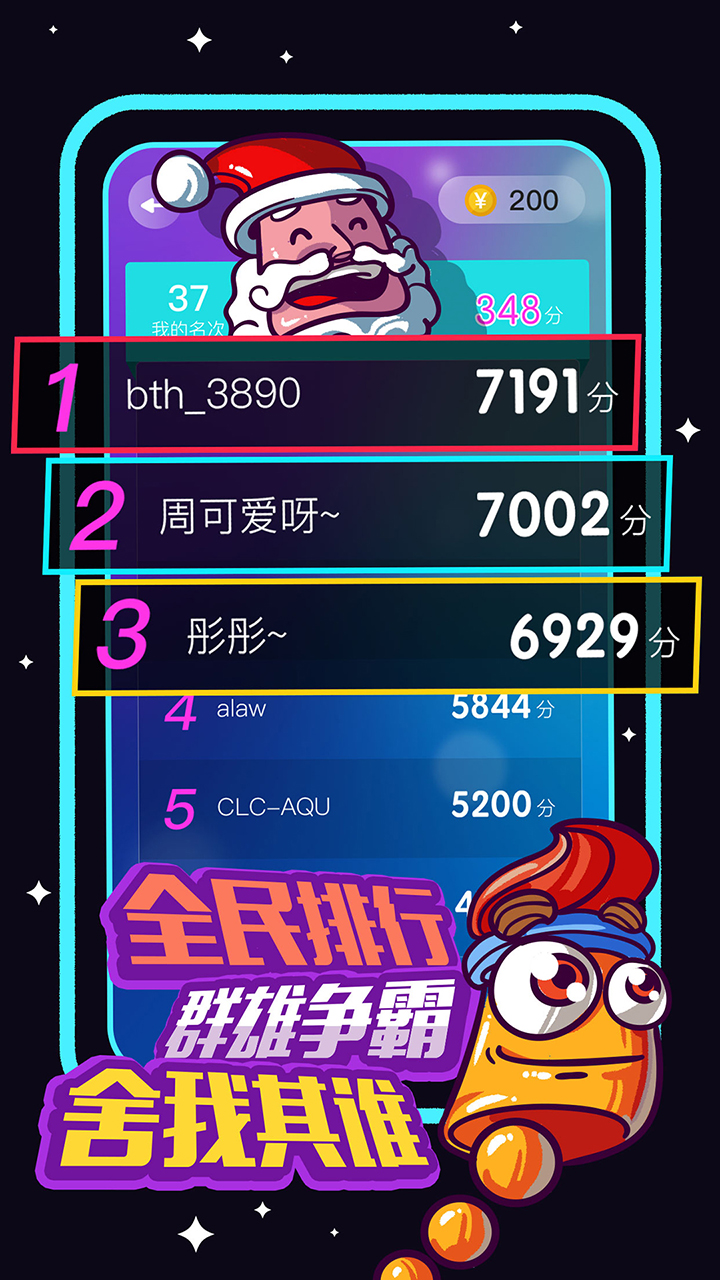Click the 200 coin balance display
This screenshot has height=1280, width=720.
pos(534,200)
